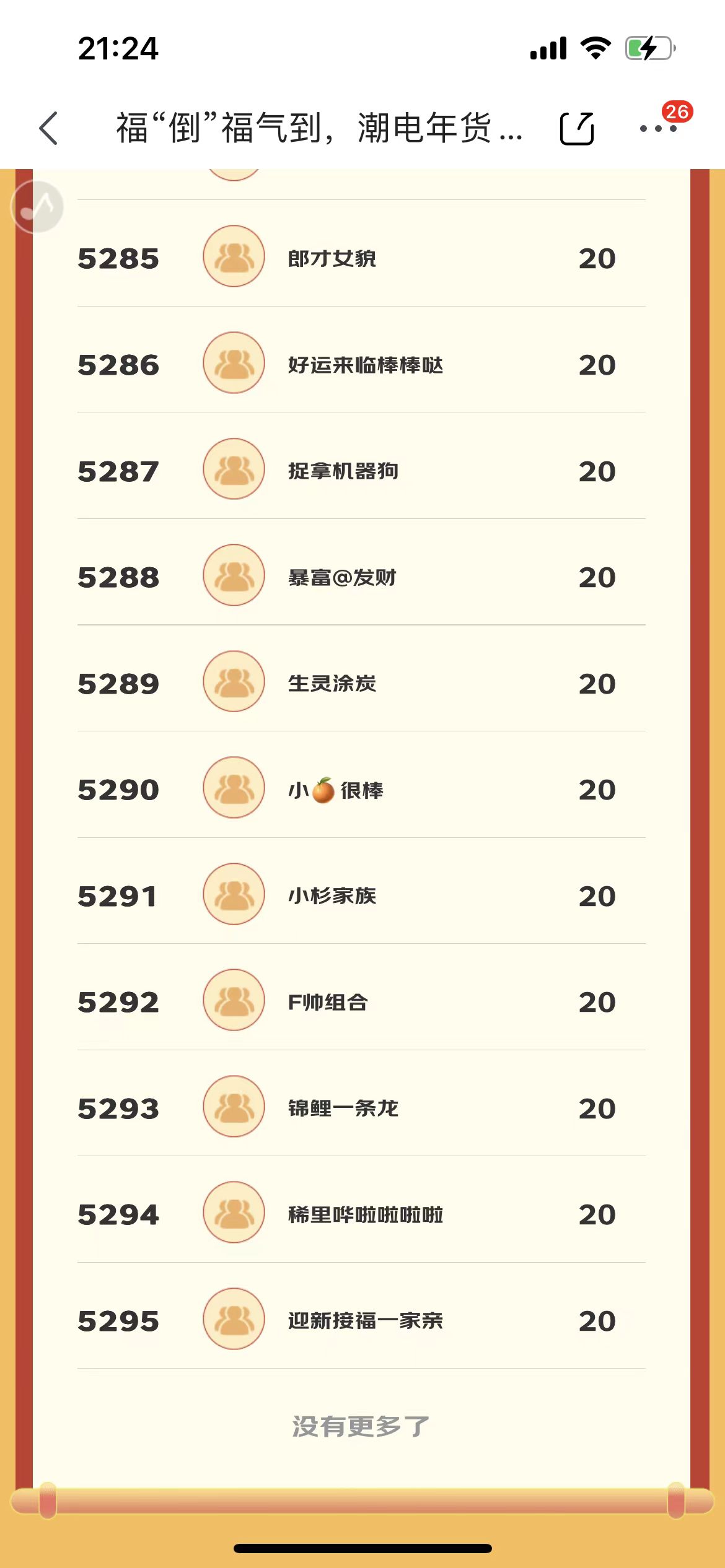The image size is (725, 1568).
Task: Open the three-dot overflow menu
Action: (x=658, y=129)
